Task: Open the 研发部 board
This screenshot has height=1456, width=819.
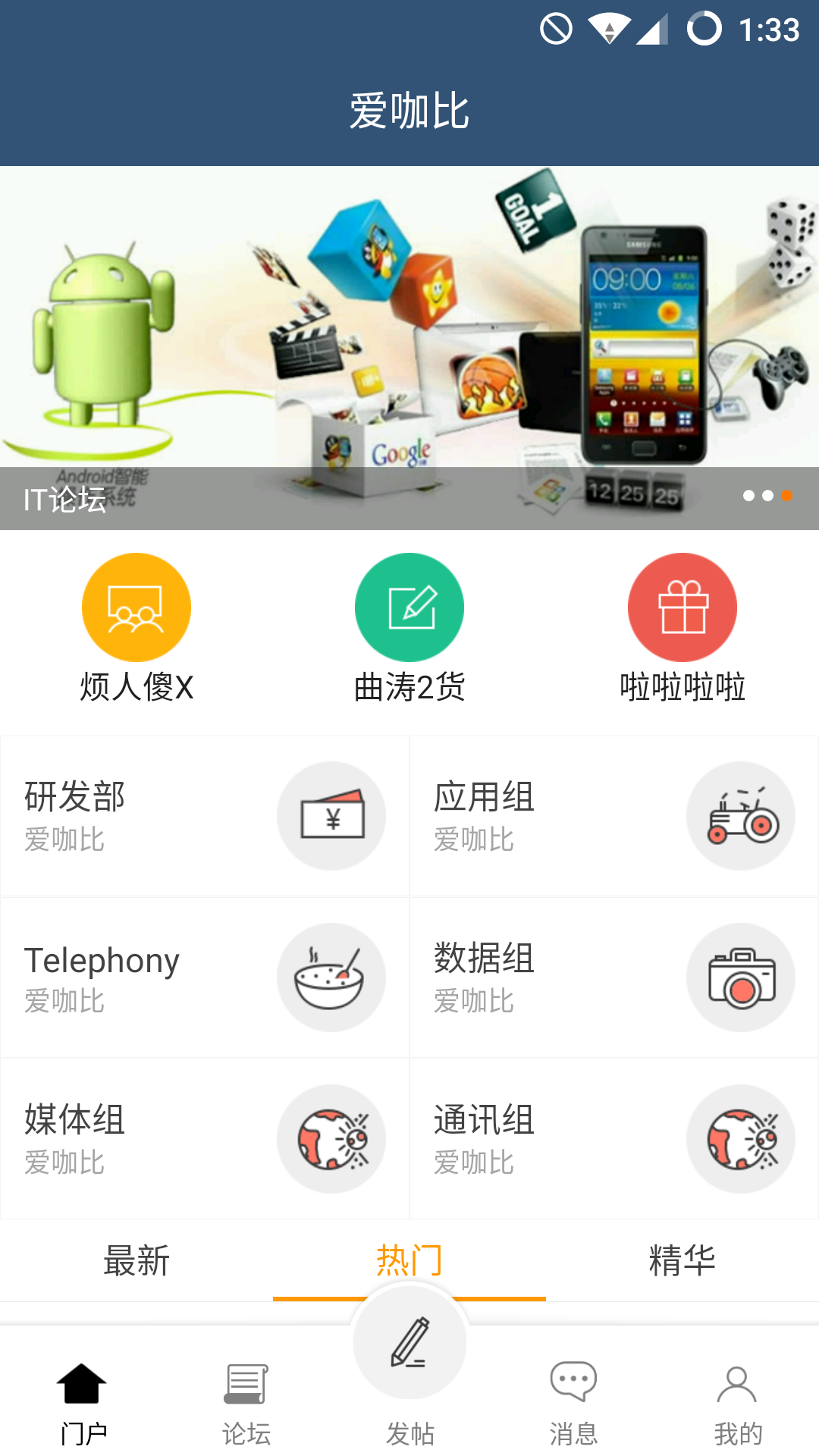Action: [205, 816]
